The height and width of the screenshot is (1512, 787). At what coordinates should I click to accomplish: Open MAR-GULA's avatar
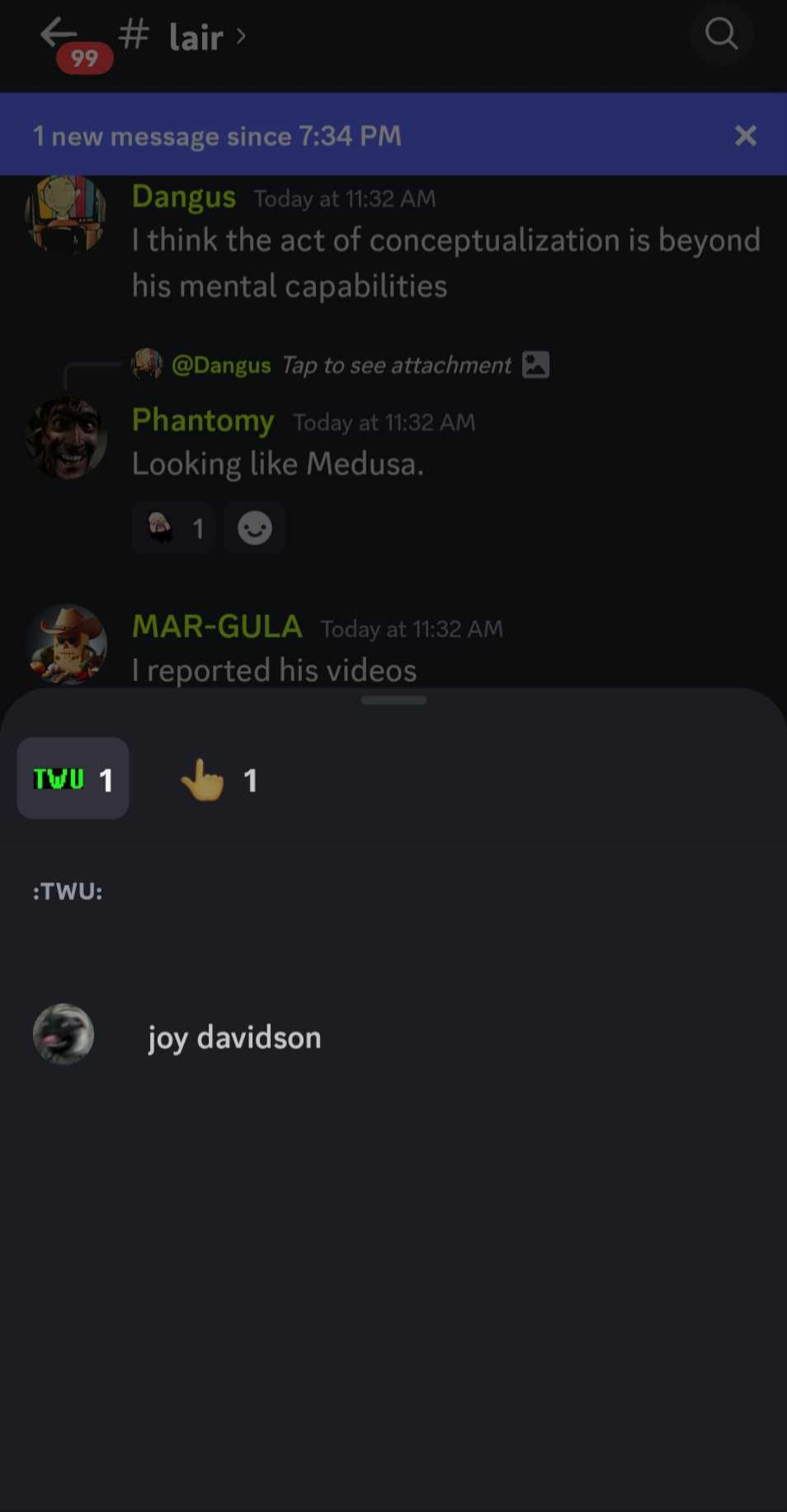tap(66, 645)
